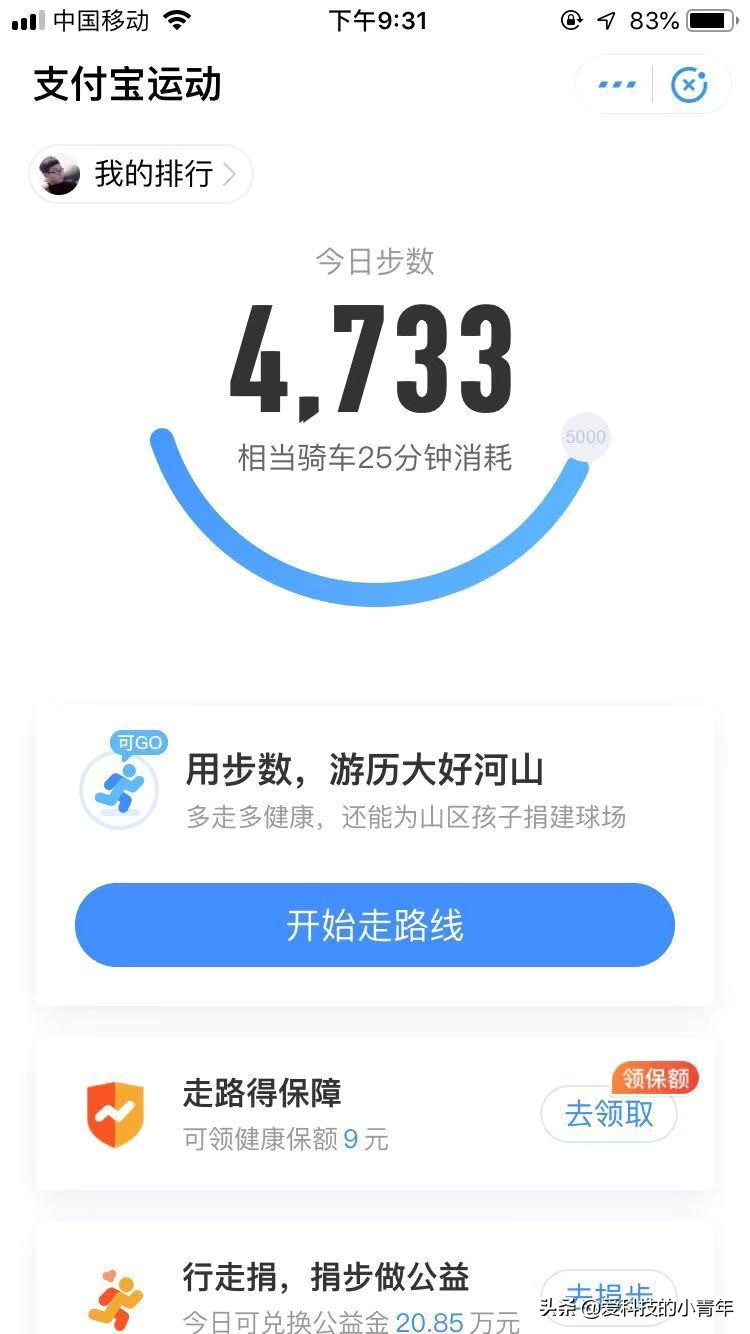Tap the location arrow icon in the status bar

(x=606, y=19)
